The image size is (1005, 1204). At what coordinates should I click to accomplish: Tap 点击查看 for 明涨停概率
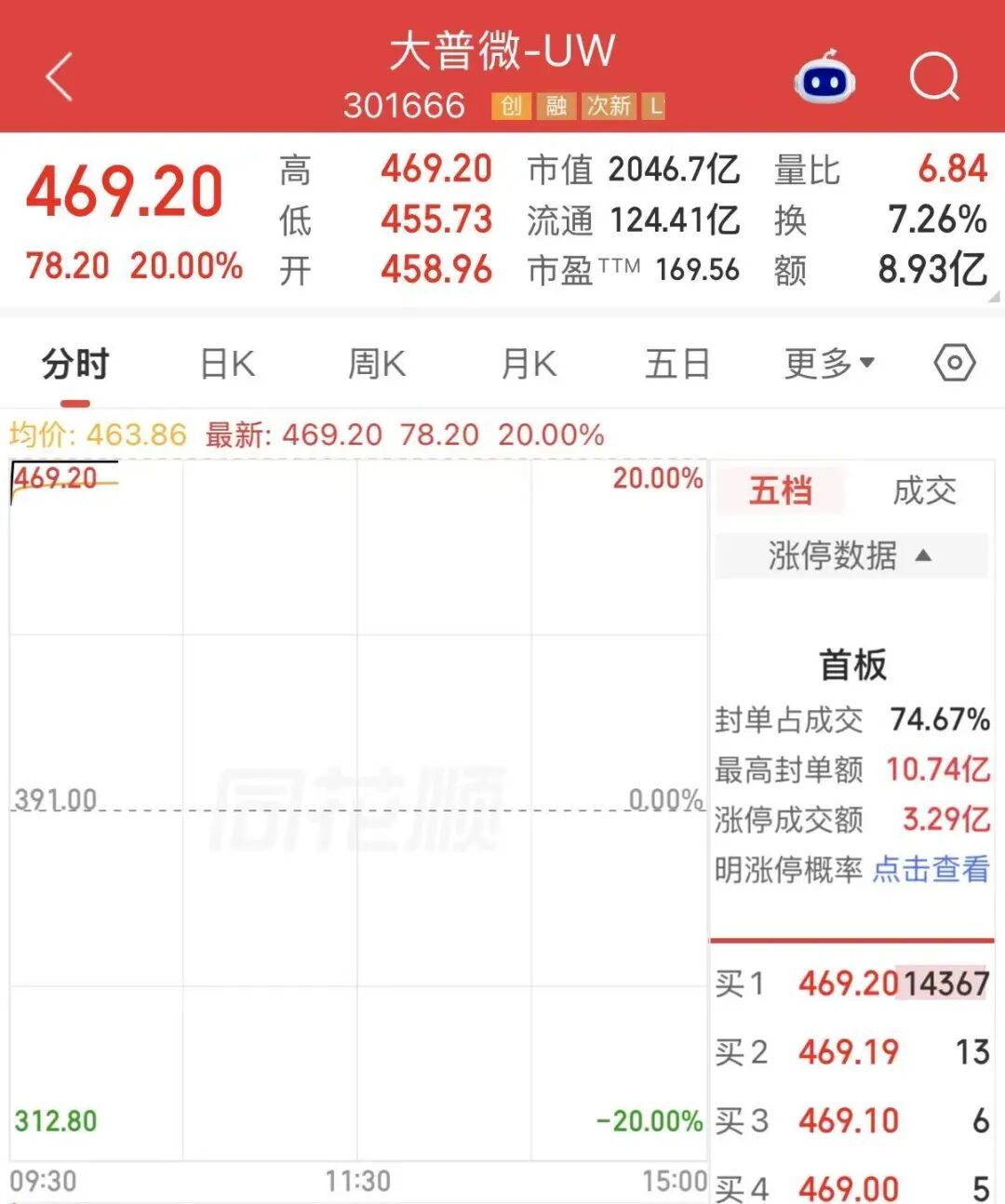tap(931, 869)
